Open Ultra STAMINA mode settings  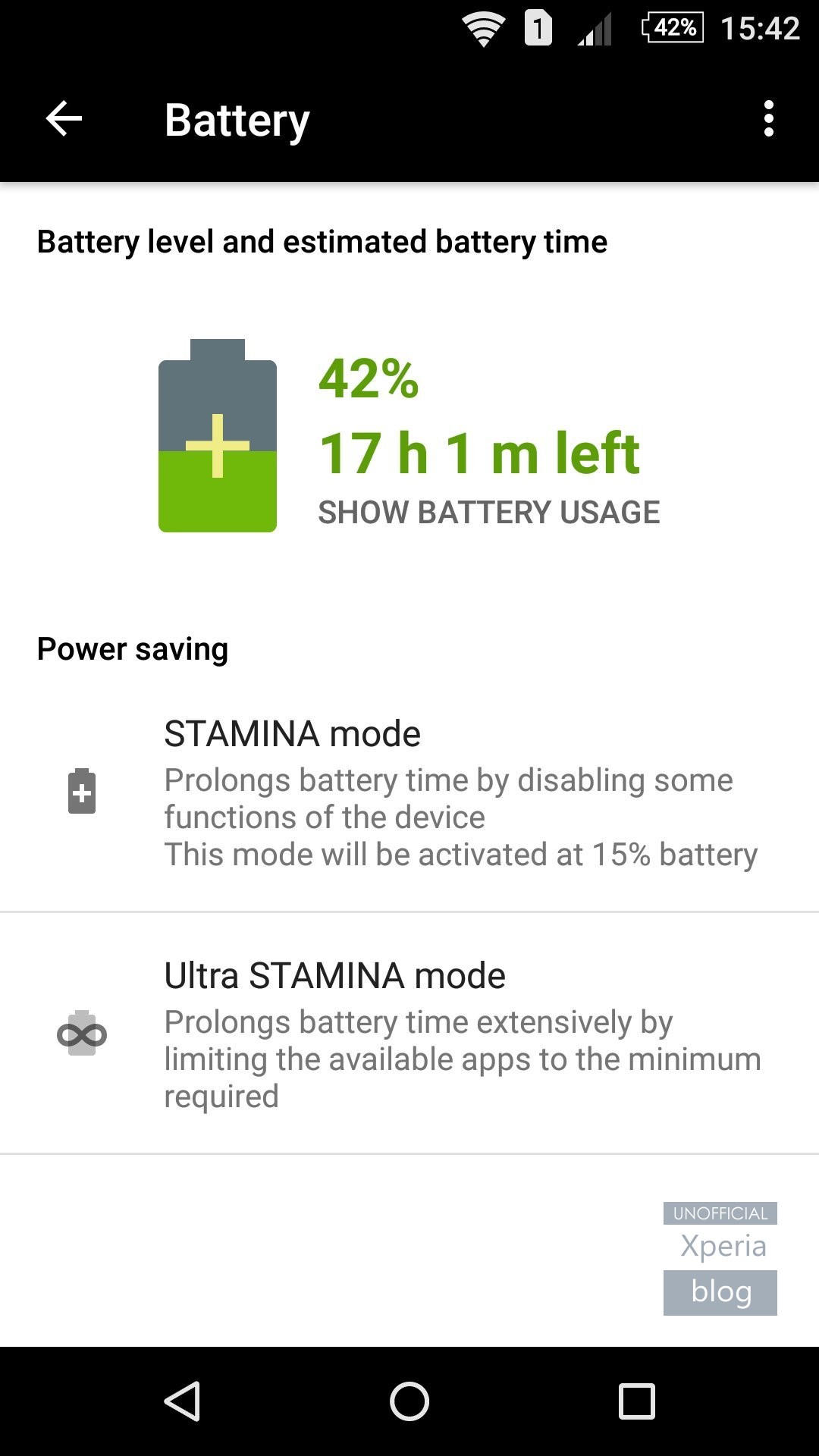pyautogui.click(x=409, y=1034)
